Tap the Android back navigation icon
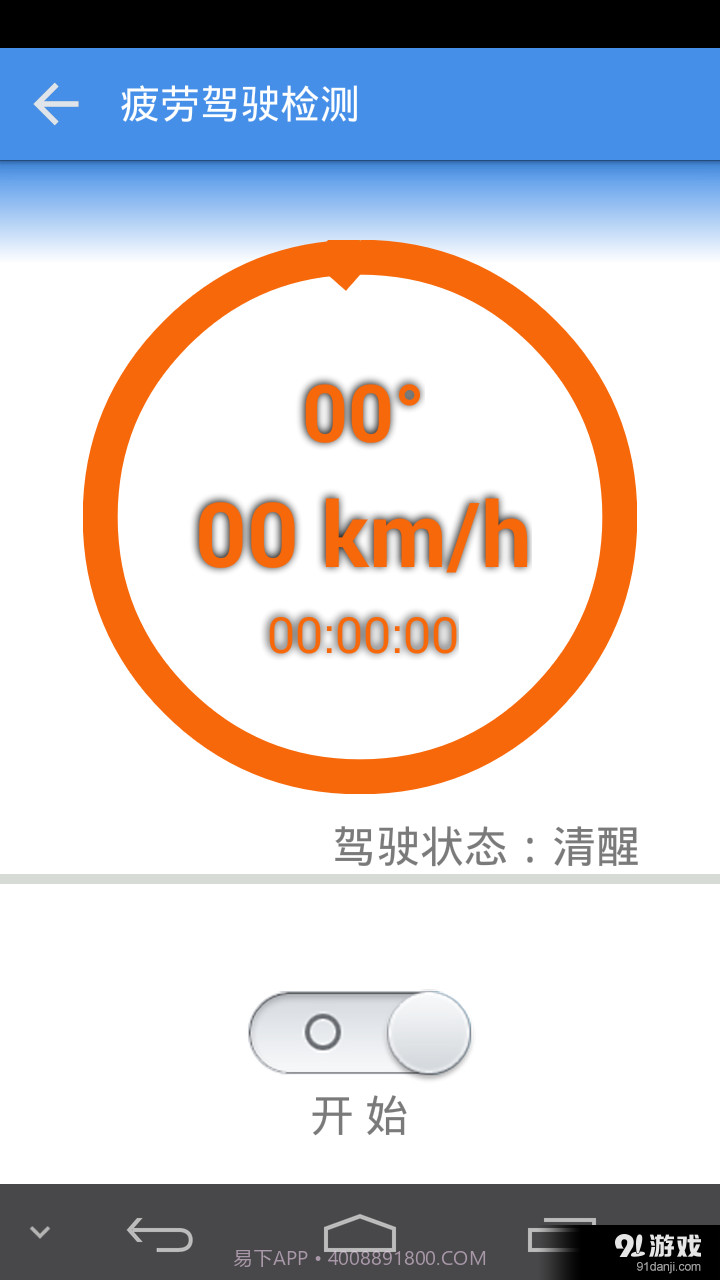The width and height of the screenshot is (720, 1280). (x=160, y=1232)
